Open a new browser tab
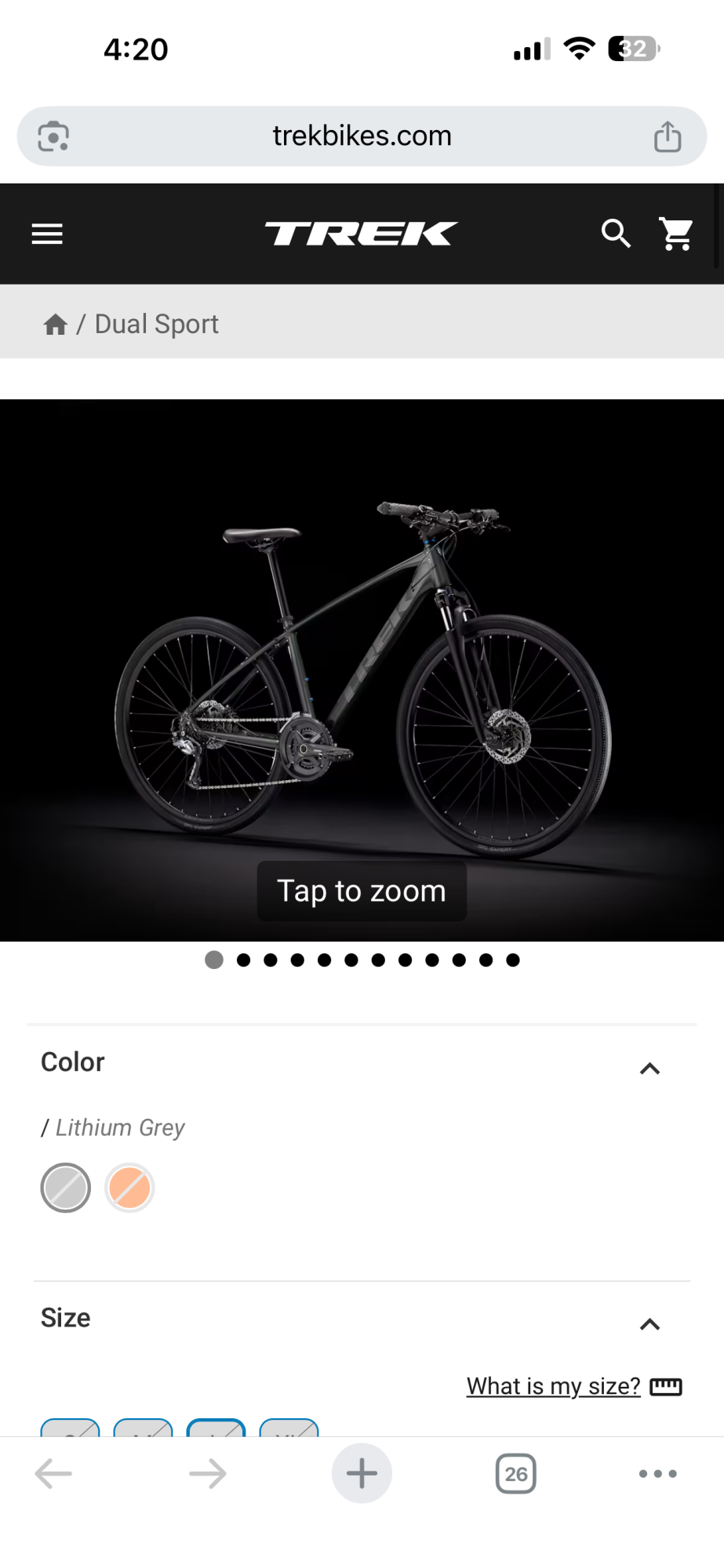The image size is (724, 1568). click(362, 1474)
